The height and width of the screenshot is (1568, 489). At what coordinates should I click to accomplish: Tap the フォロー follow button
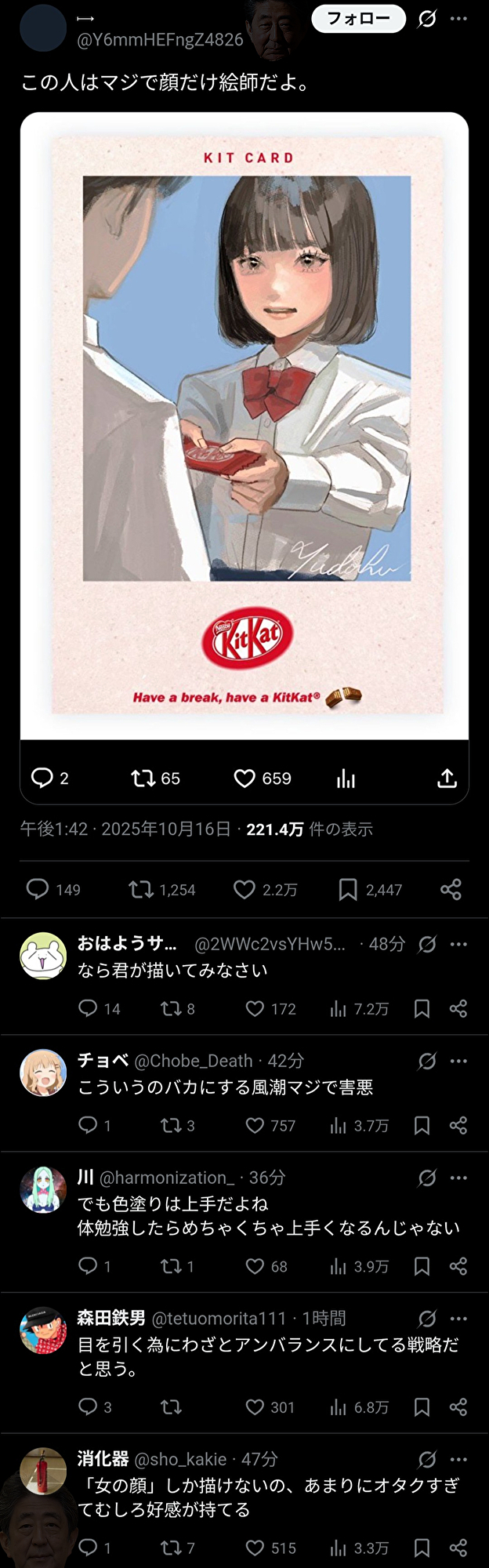358,19
